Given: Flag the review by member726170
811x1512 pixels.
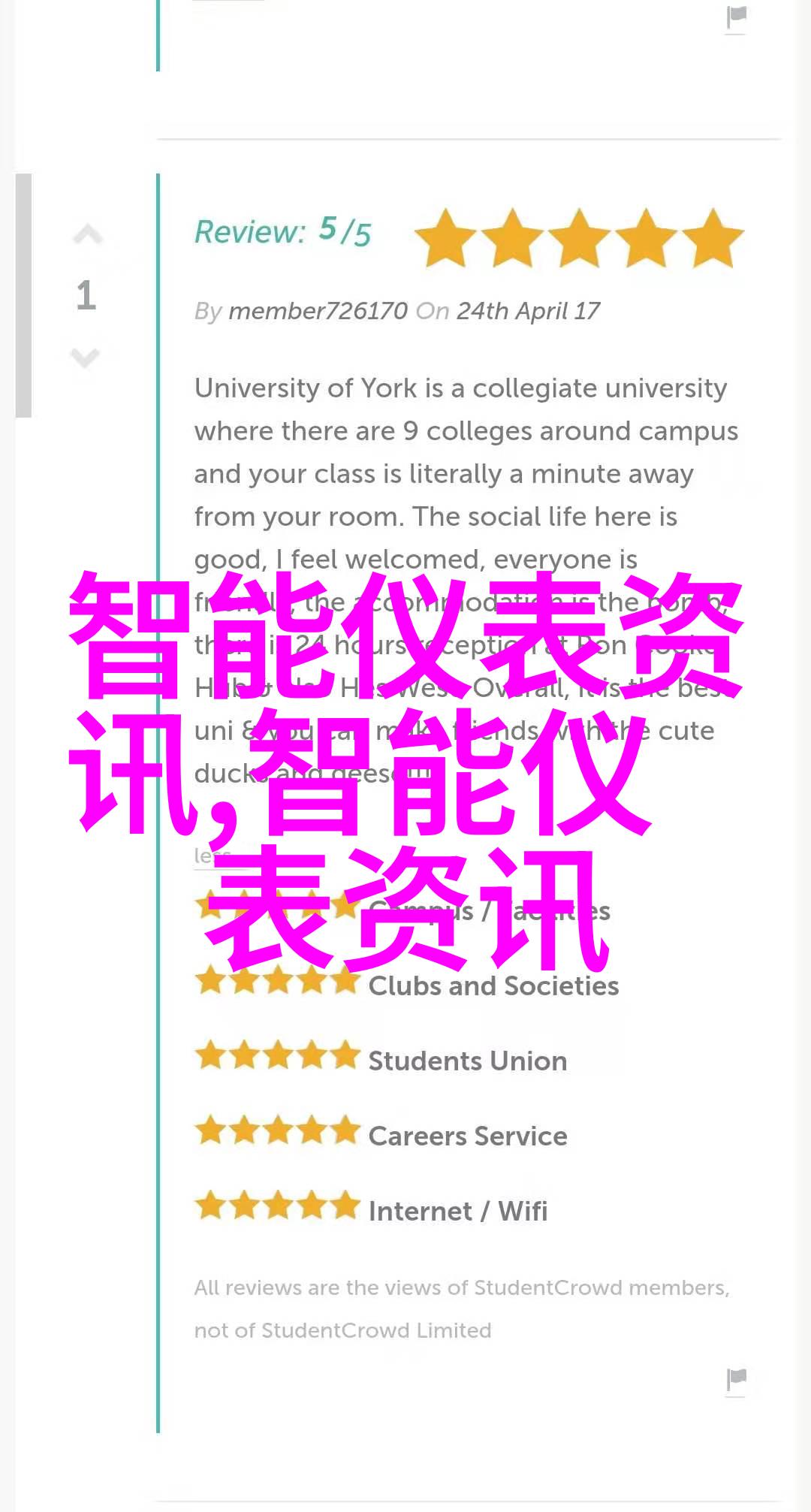Looking at the screenshot, I should click(x=736, y=1378).
